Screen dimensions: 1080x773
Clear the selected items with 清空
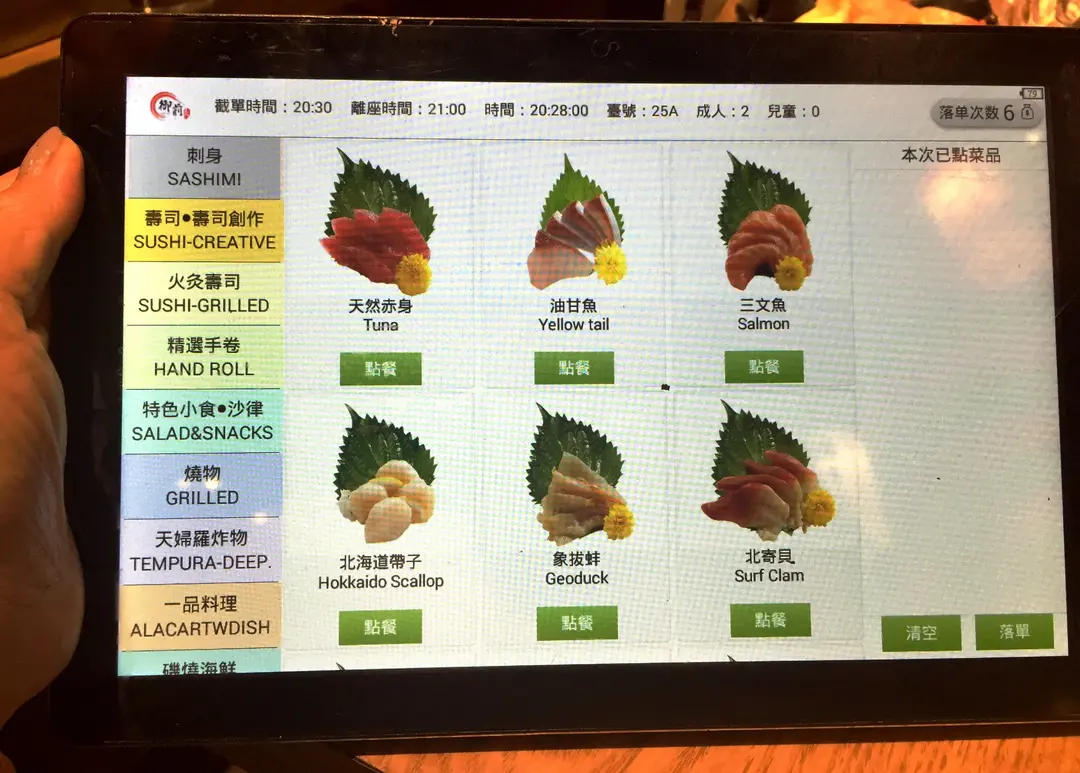coord(921,633)
